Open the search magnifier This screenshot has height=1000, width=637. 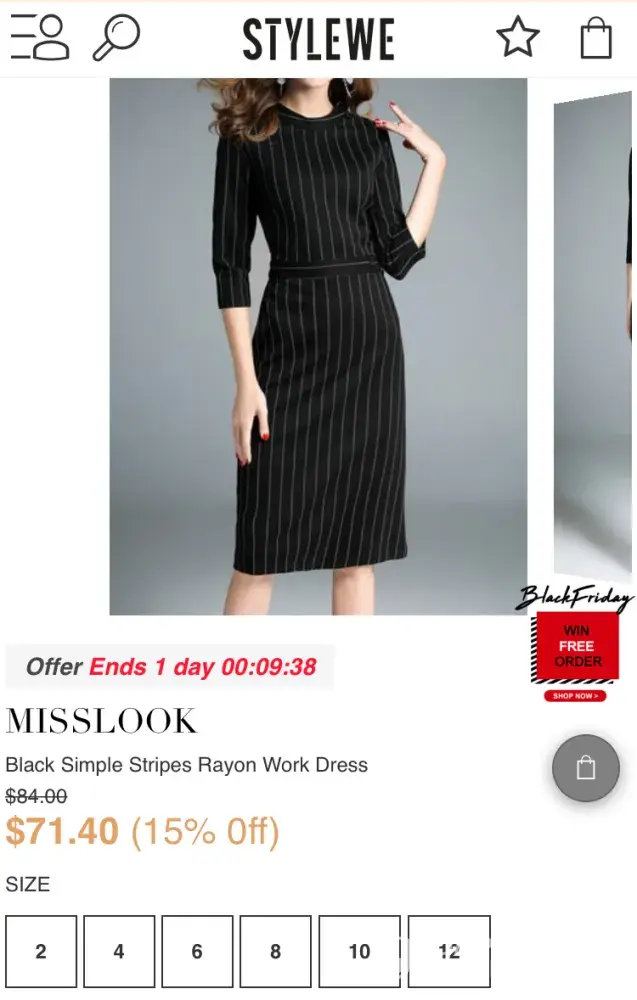tap(116, 38)
